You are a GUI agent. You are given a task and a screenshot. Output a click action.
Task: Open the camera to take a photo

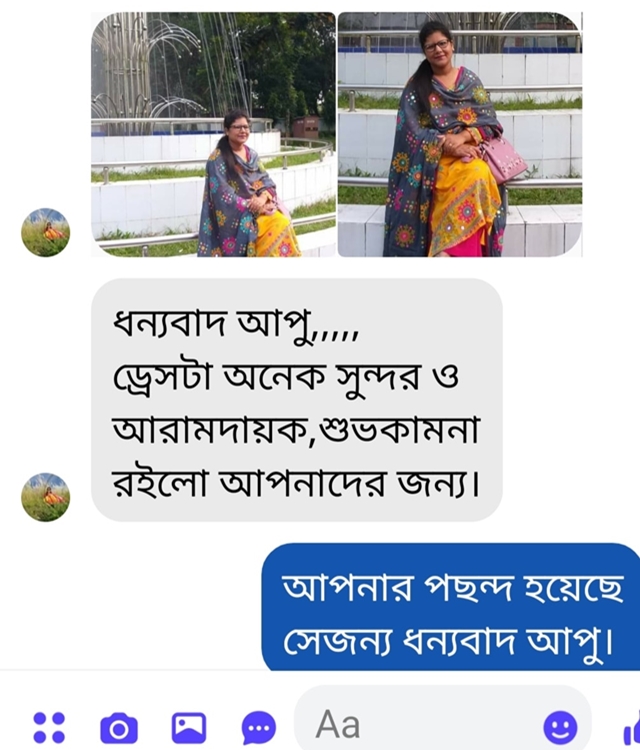coord(119,727)
